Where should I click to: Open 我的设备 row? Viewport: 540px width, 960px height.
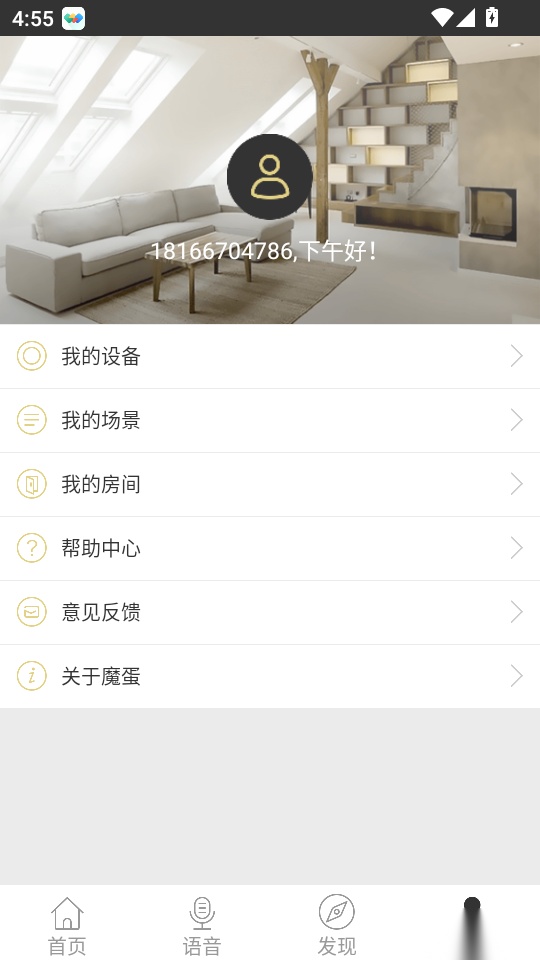[270, 356]
